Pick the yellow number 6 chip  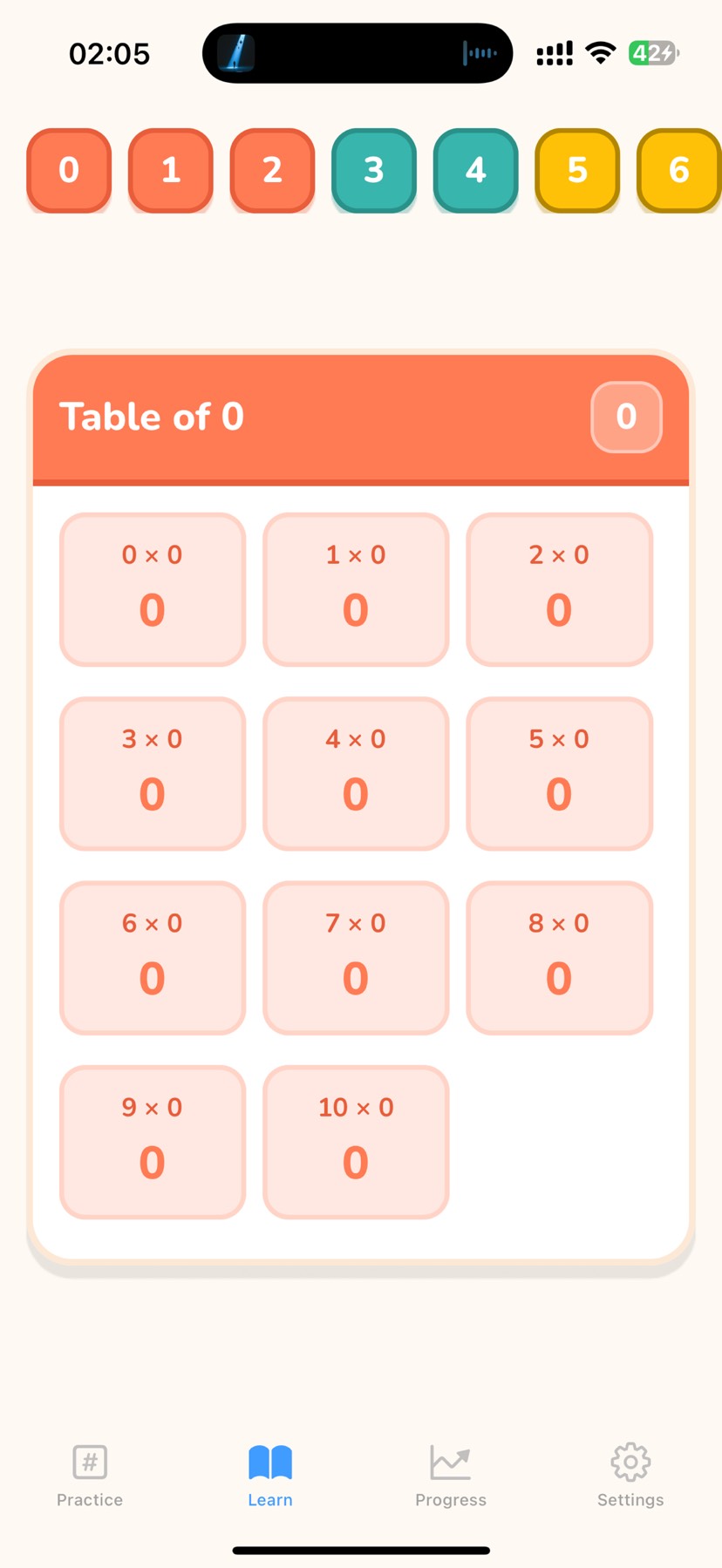coord(678,170)
